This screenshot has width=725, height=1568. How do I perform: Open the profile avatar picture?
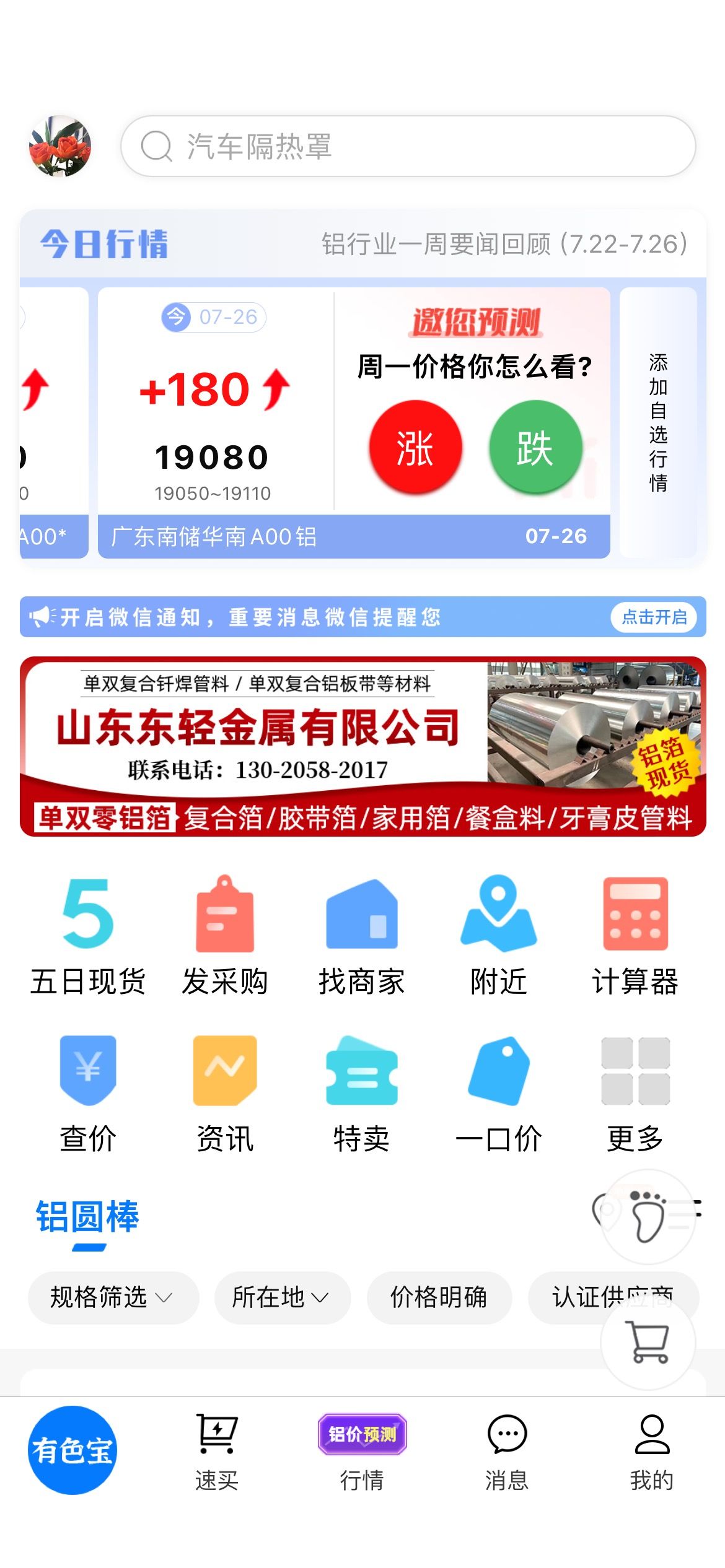point(60,146)
